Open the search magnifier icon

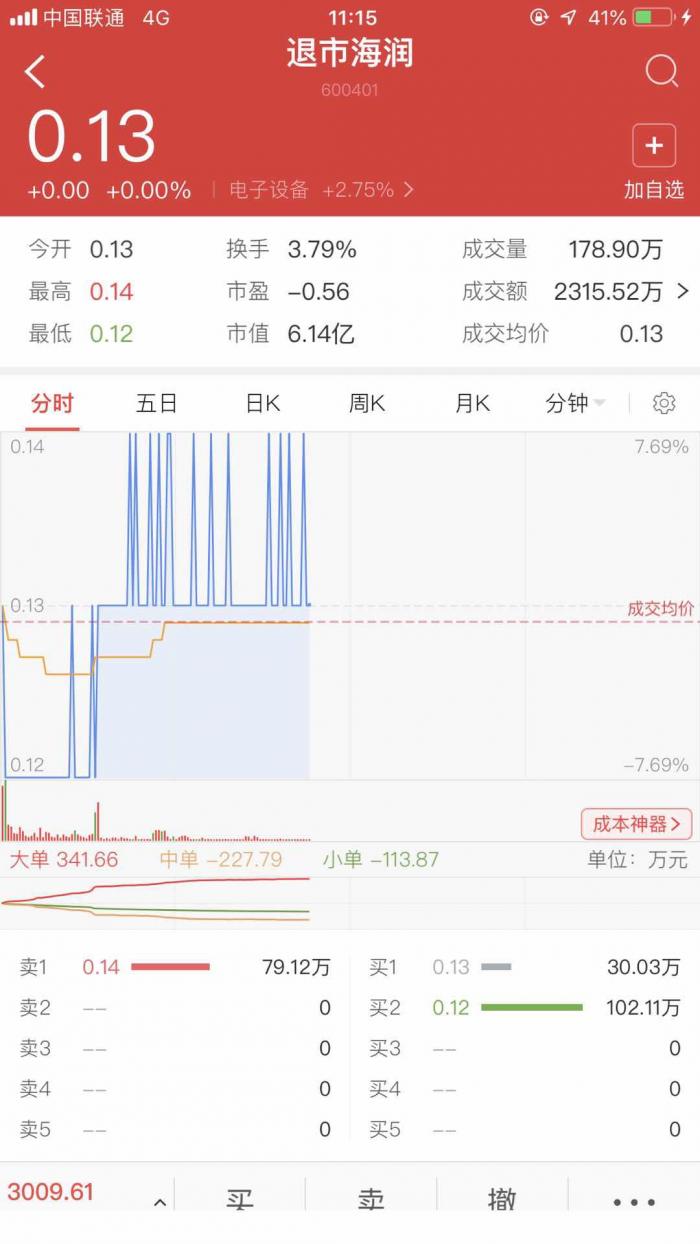[x=661, y=71]
